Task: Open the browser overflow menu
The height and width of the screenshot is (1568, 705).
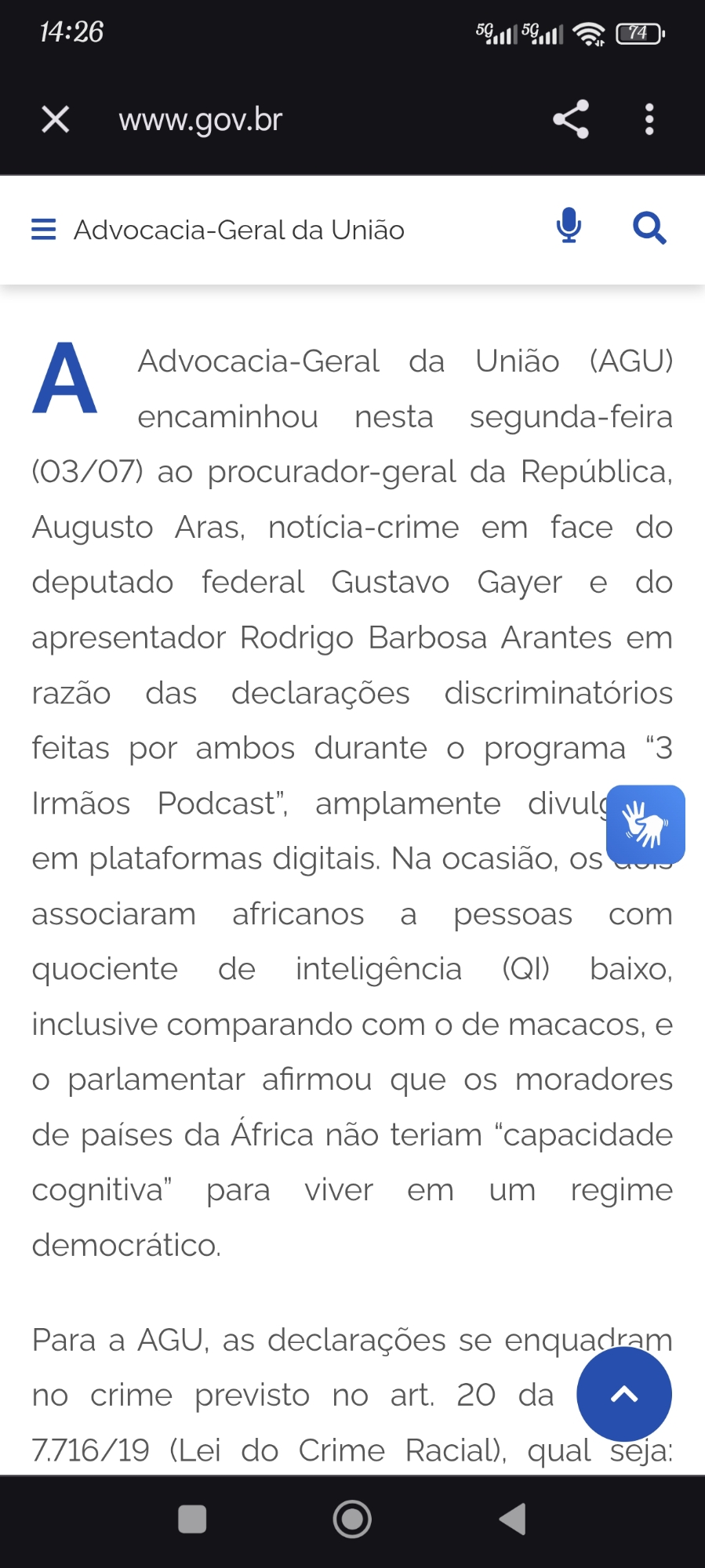Action: click(649, 120)
